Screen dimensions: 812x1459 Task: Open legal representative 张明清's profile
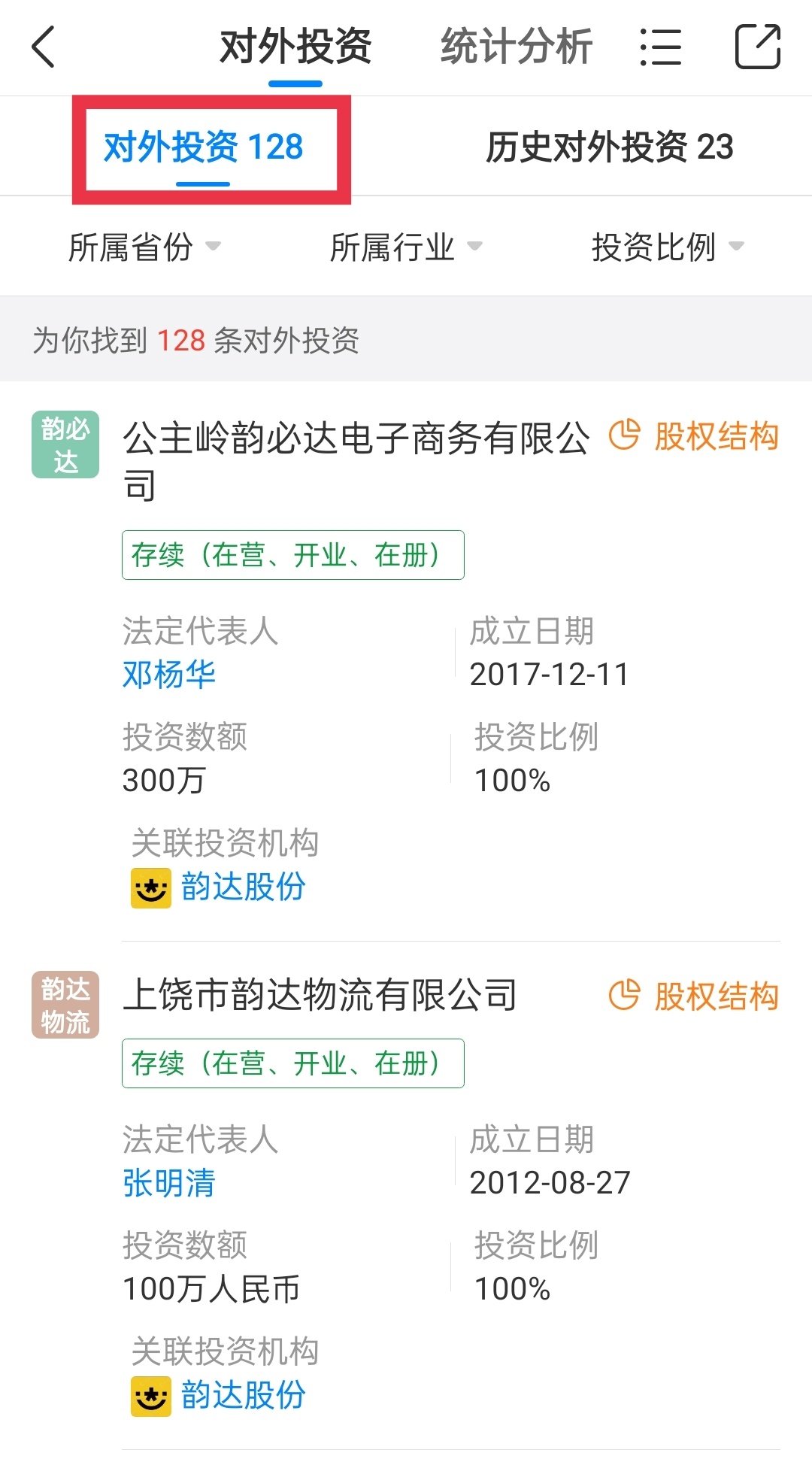click(169, 1183)
